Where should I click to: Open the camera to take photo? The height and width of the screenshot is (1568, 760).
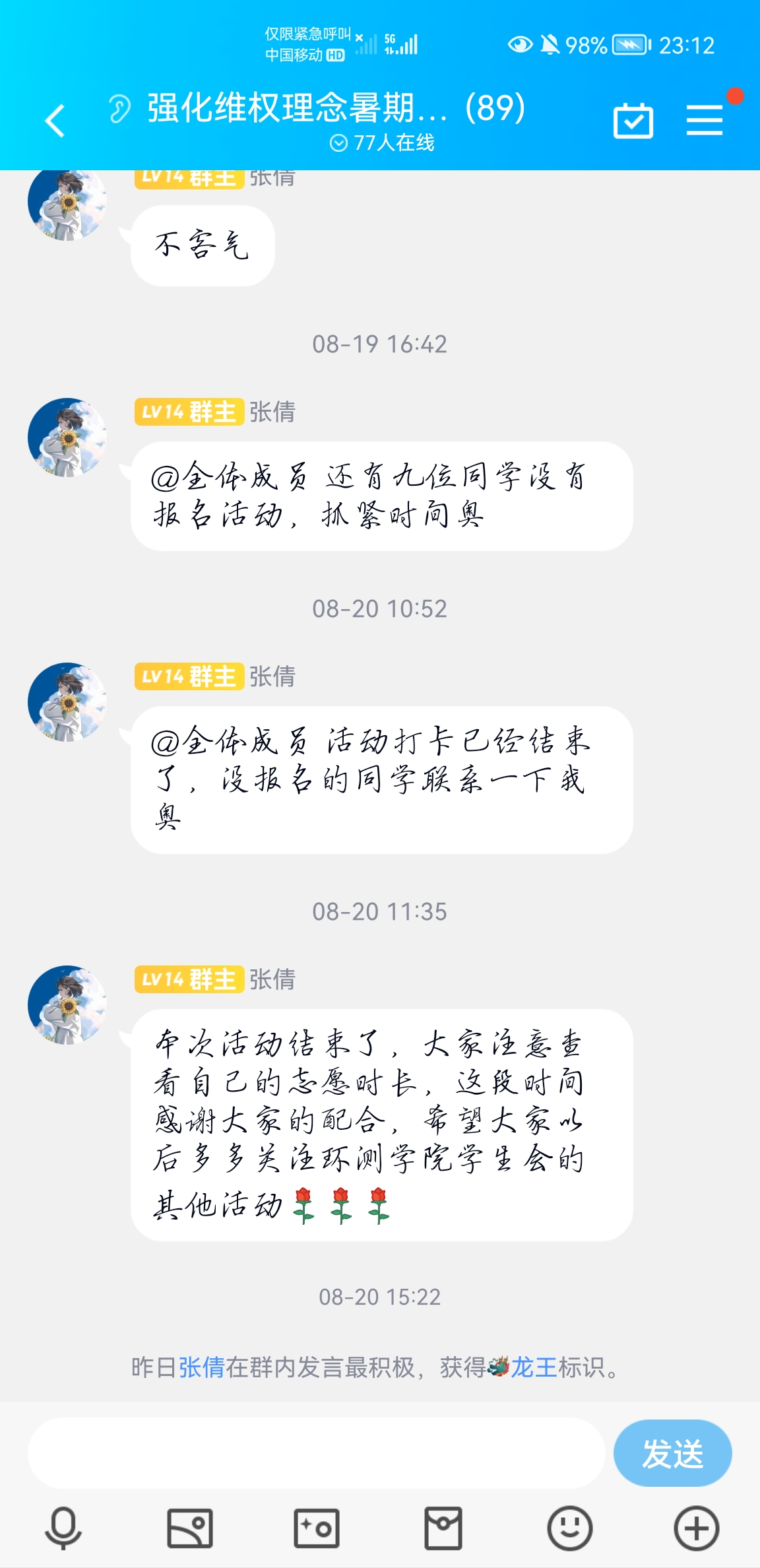pyautogui.click(x=316, y=1528)
